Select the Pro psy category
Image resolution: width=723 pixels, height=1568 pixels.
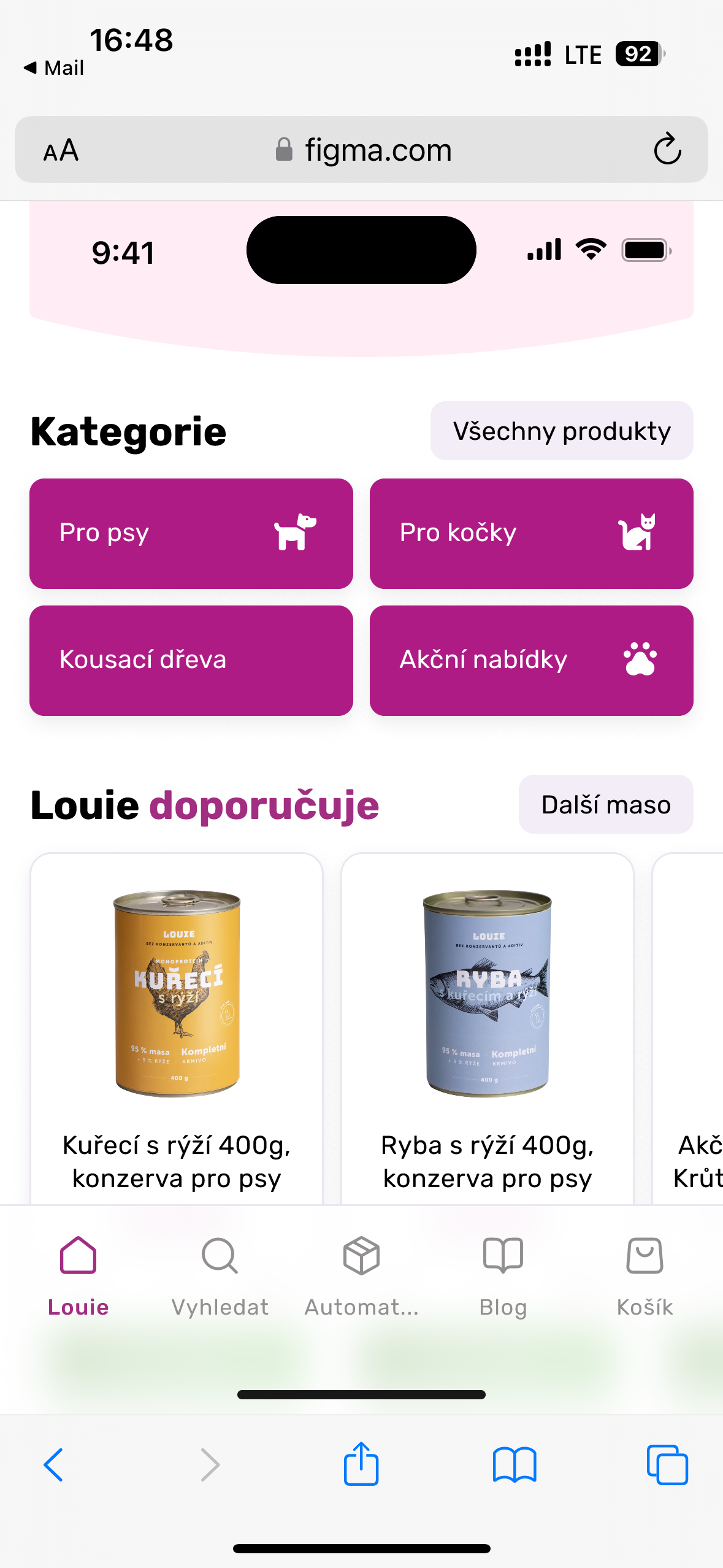pyautogui.click(x=191, y=534)
